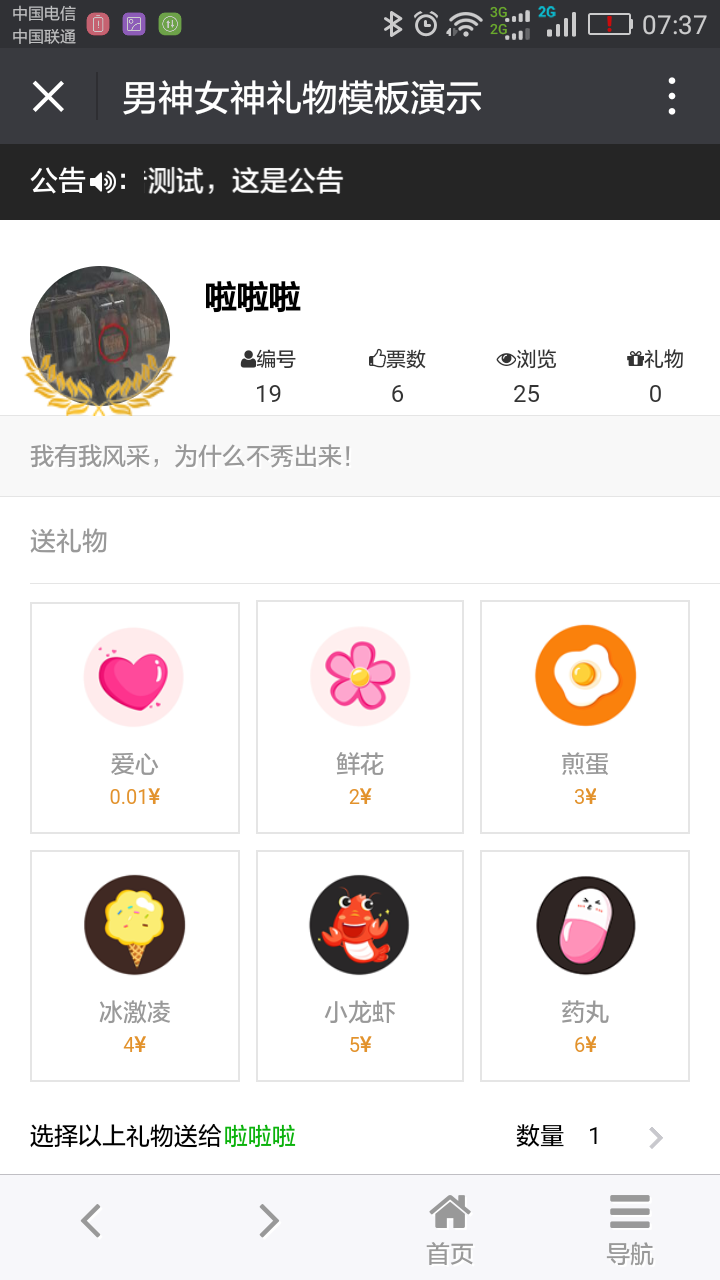This screenshot has width=720, height=1280.
Task: Select the 冰激凌 gift card
Action: coord(135,965)
